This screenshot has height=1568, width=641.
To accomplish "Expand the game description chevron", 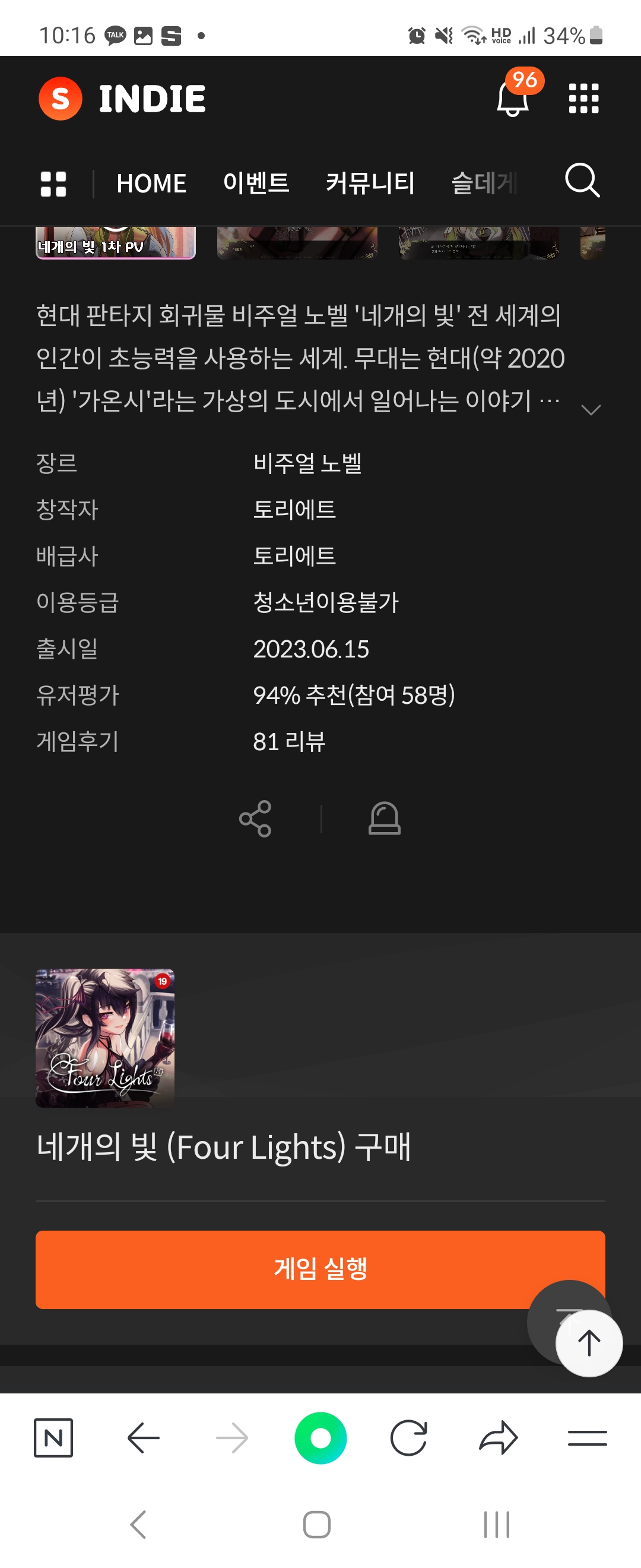I will coord(591,410).
